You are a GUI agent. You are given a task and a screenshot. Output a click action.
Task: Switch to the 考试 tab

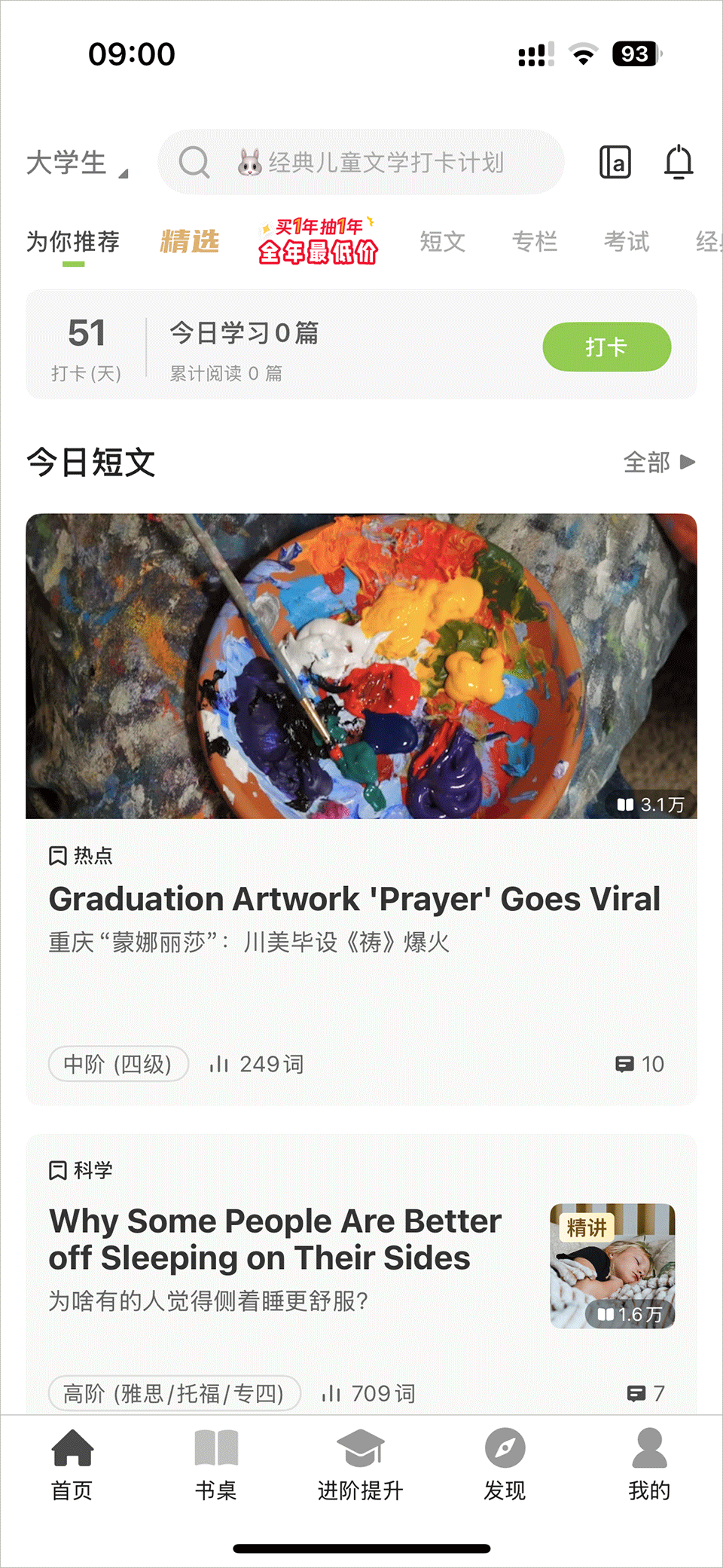626,241
